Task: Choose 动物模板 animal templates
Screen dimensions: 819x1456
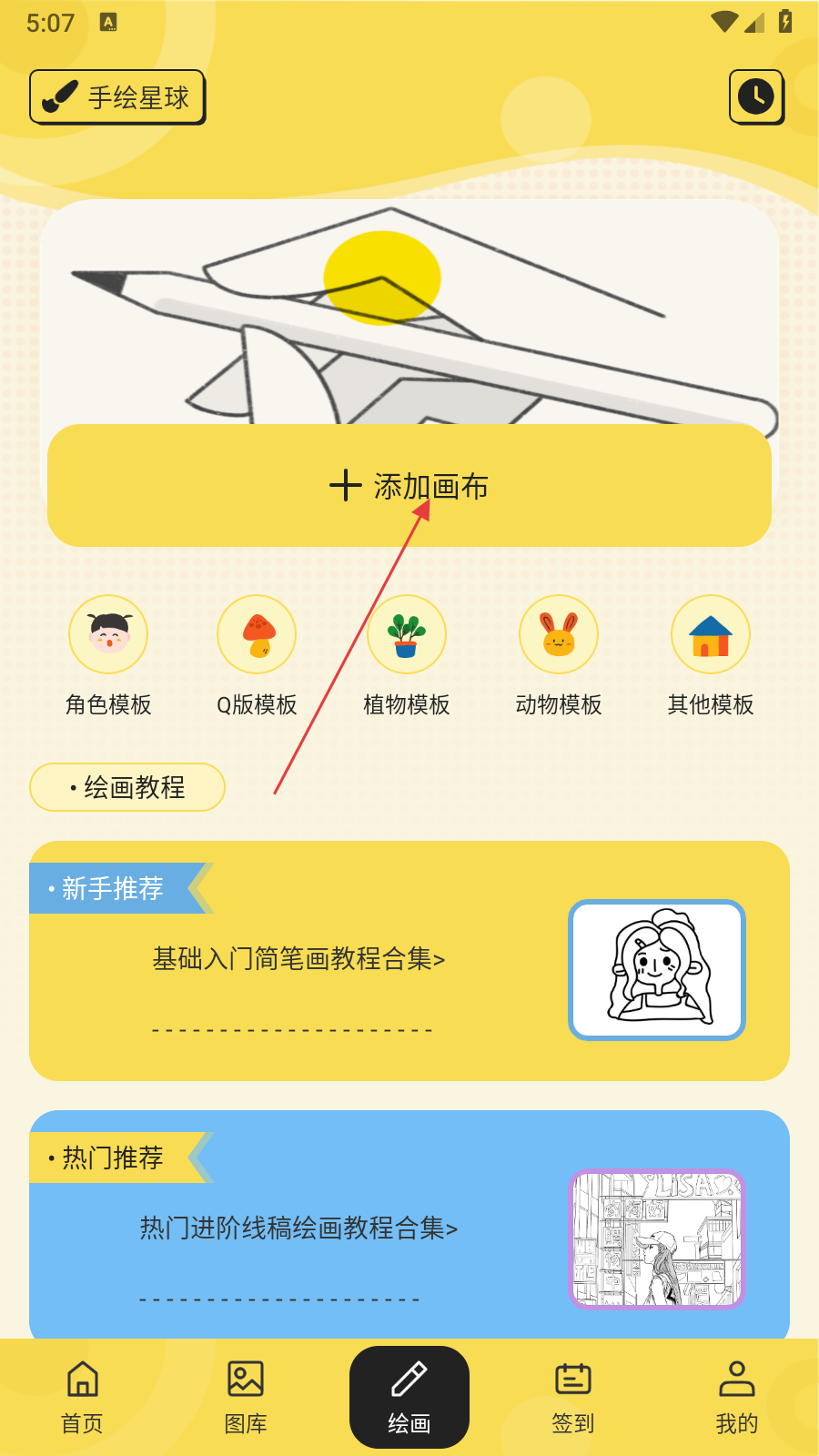Action: (x=559, y=655)
